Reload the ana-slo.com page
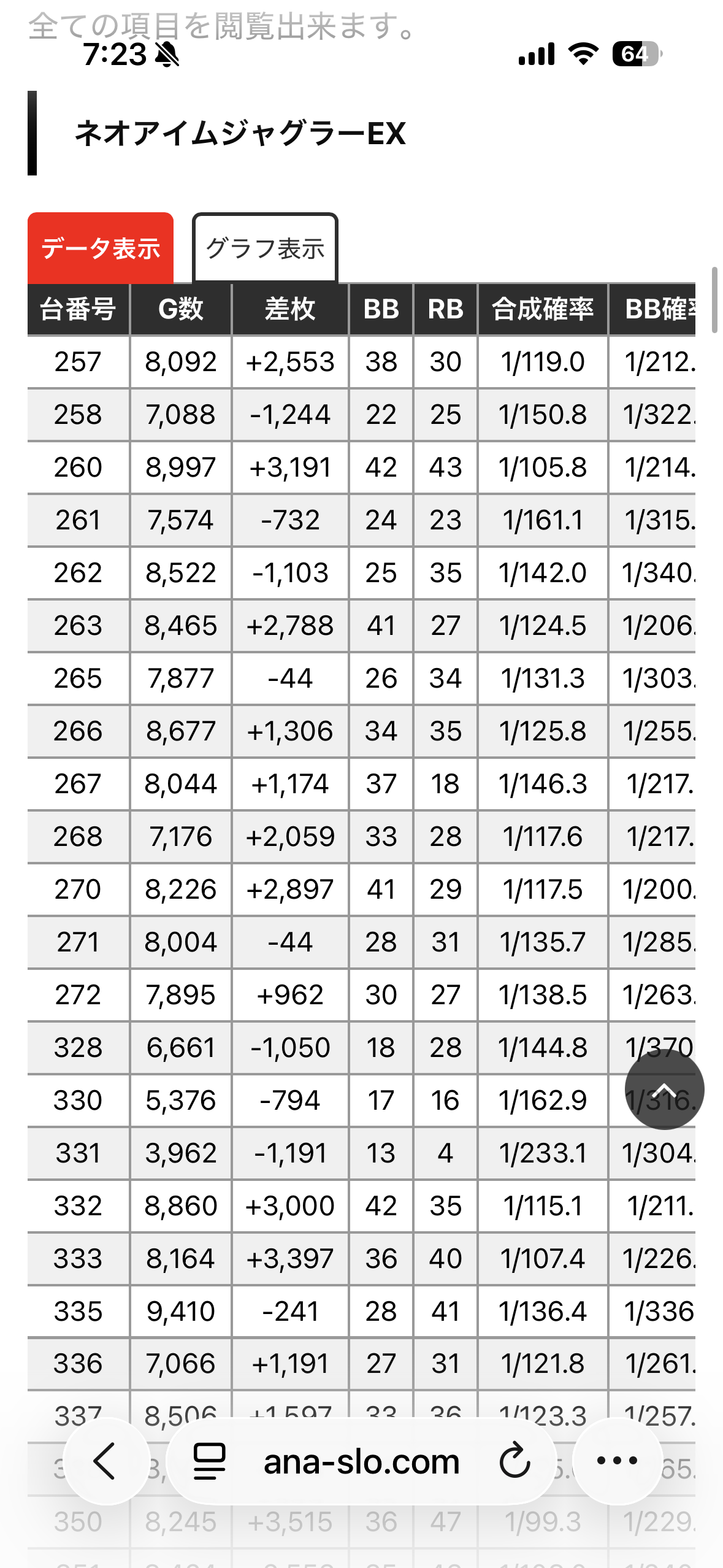The image size is (723, 1568). (x=514, y=1461)
